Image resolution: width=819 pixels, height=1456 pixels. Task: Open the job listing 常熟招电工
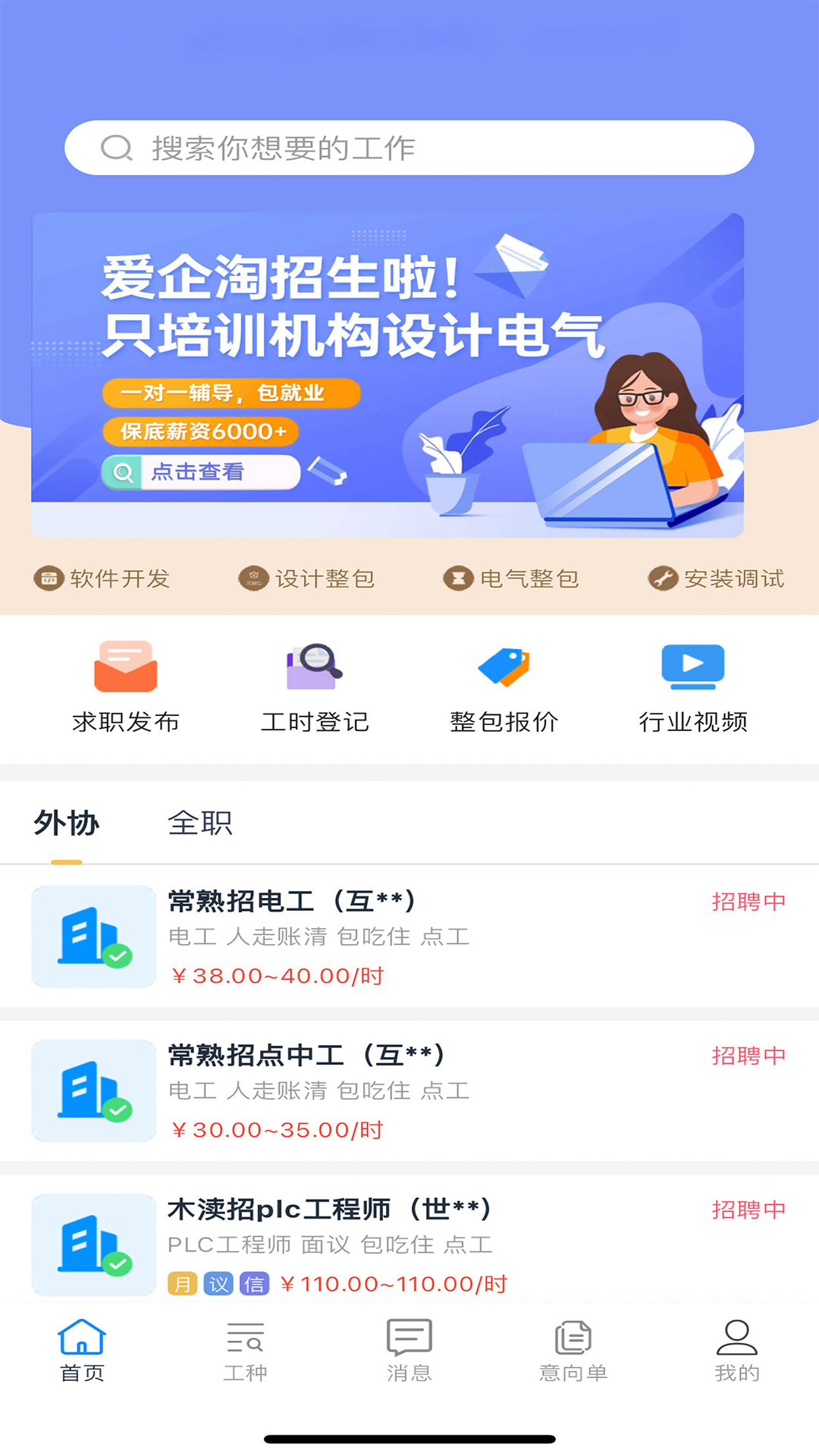click(x=409, y=937)
